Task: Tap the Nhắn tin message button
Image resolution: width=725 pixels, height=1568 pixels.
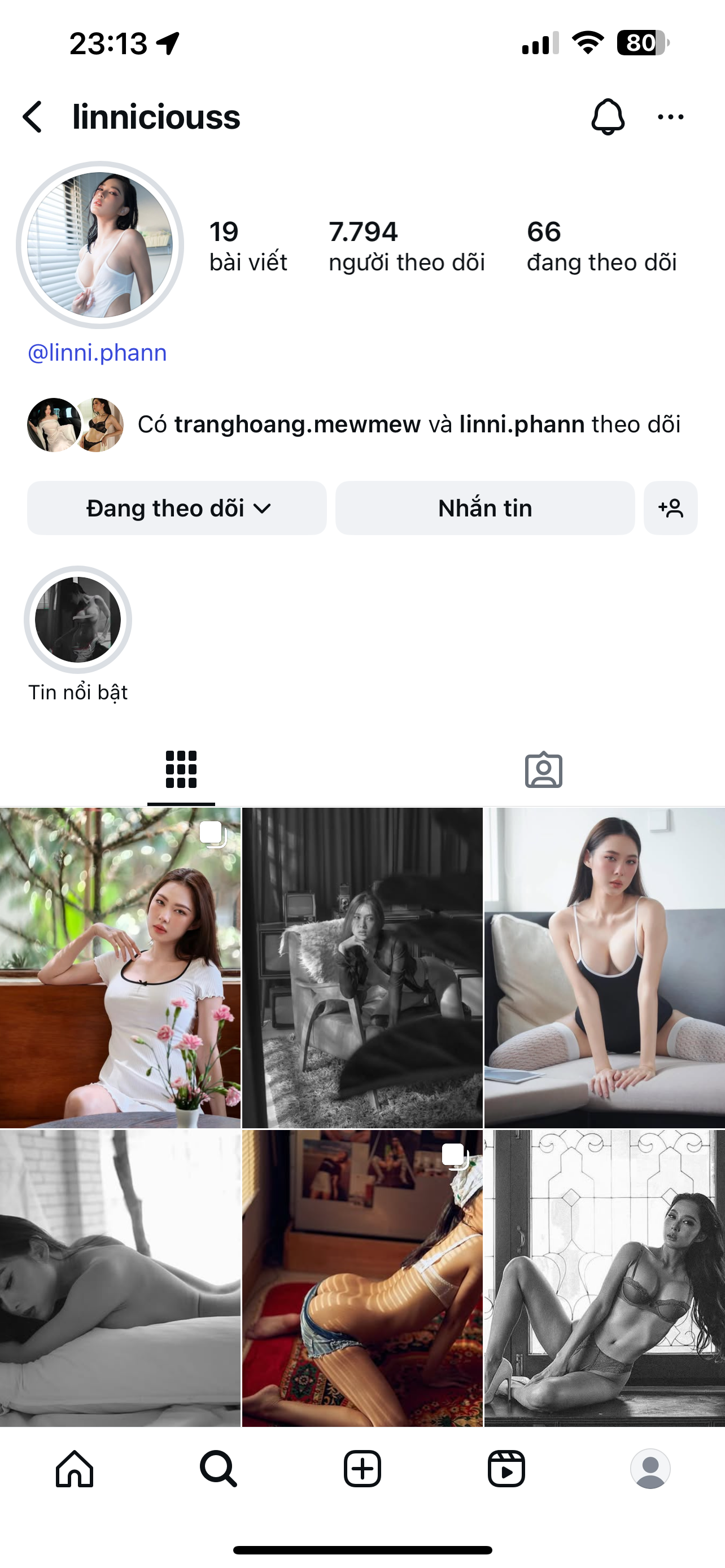Action: pos(484,508)
